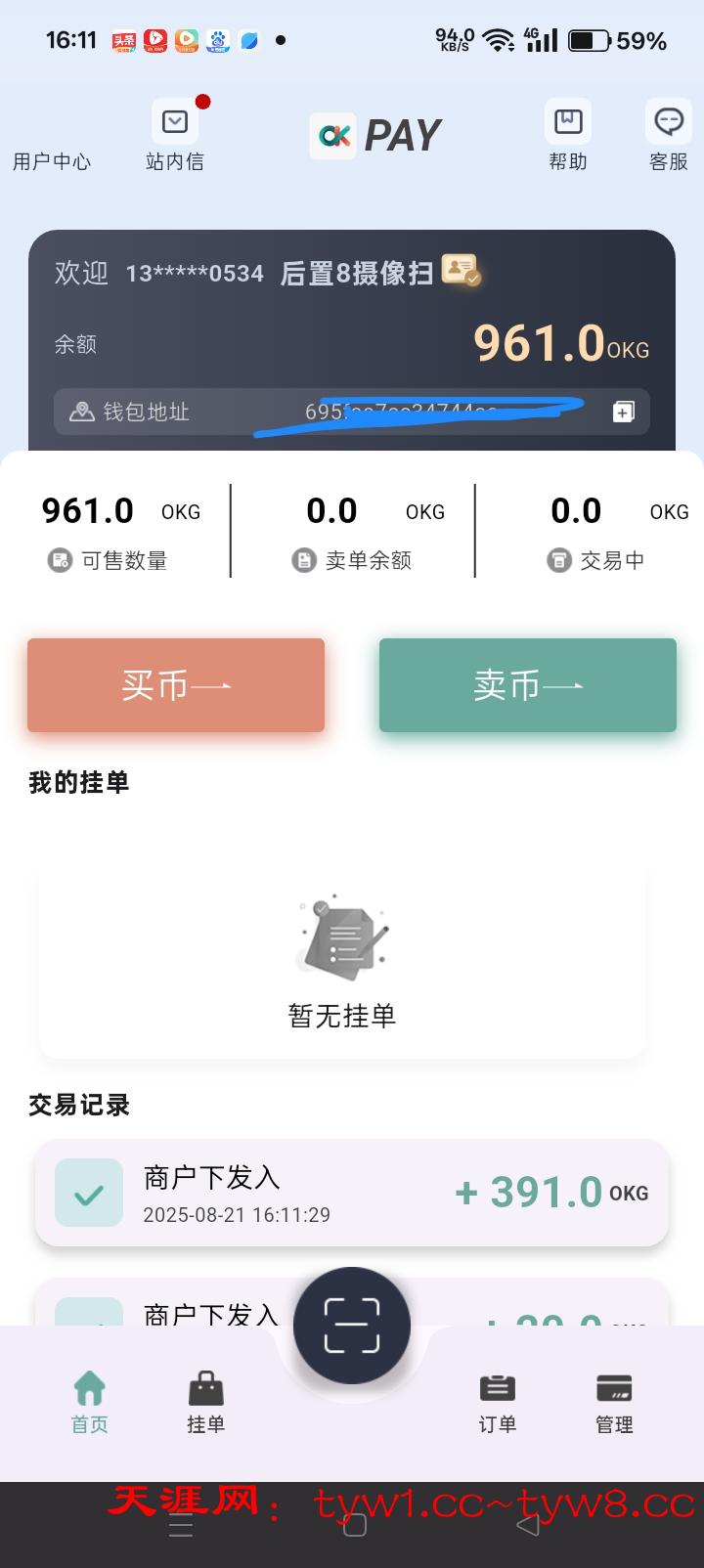Open 站内信 inbox messages
This screenshot has width=704, height=1568.
pyautogui.click(x=175, y=137)
